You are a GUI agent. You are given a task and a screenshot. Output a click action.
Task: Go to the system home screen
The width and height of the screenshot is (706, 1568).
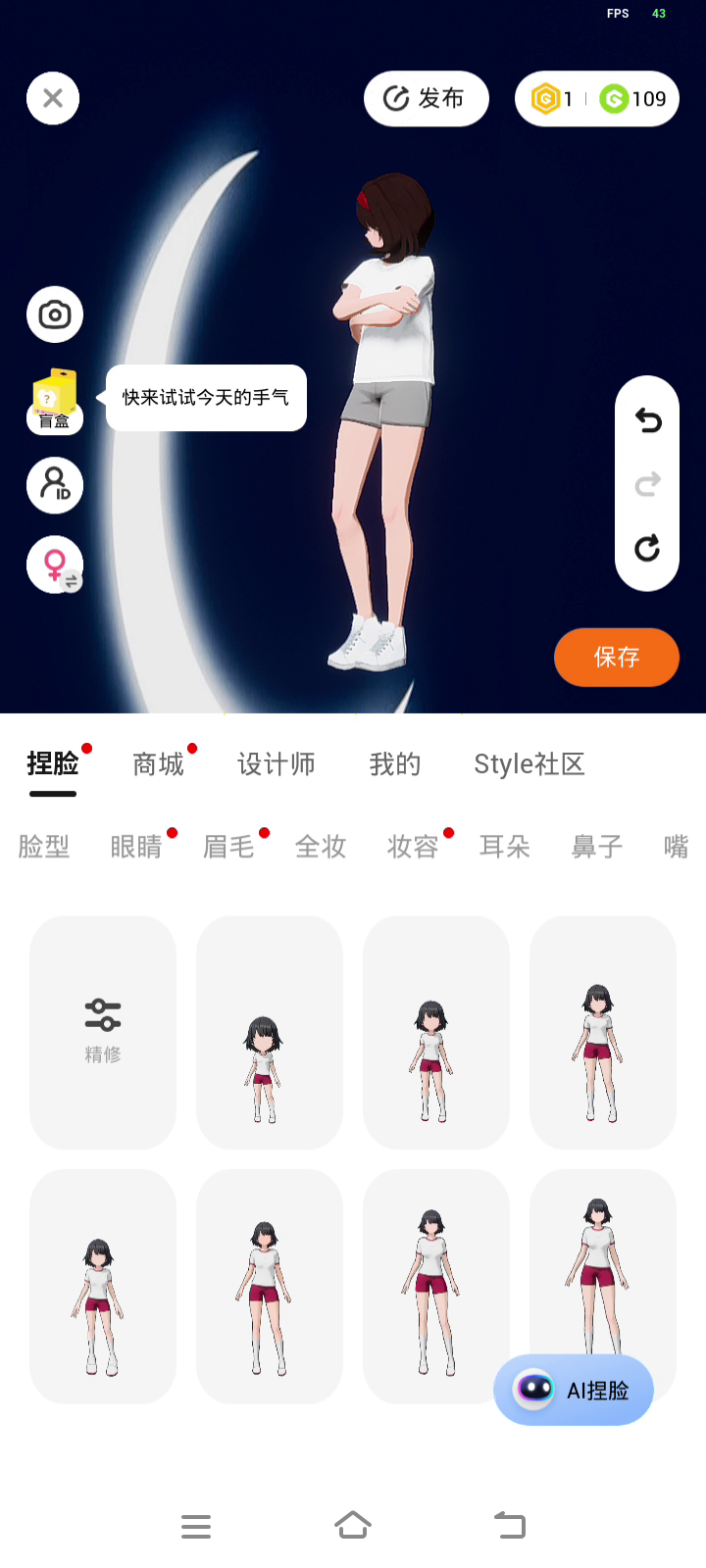pos(353,1525)
